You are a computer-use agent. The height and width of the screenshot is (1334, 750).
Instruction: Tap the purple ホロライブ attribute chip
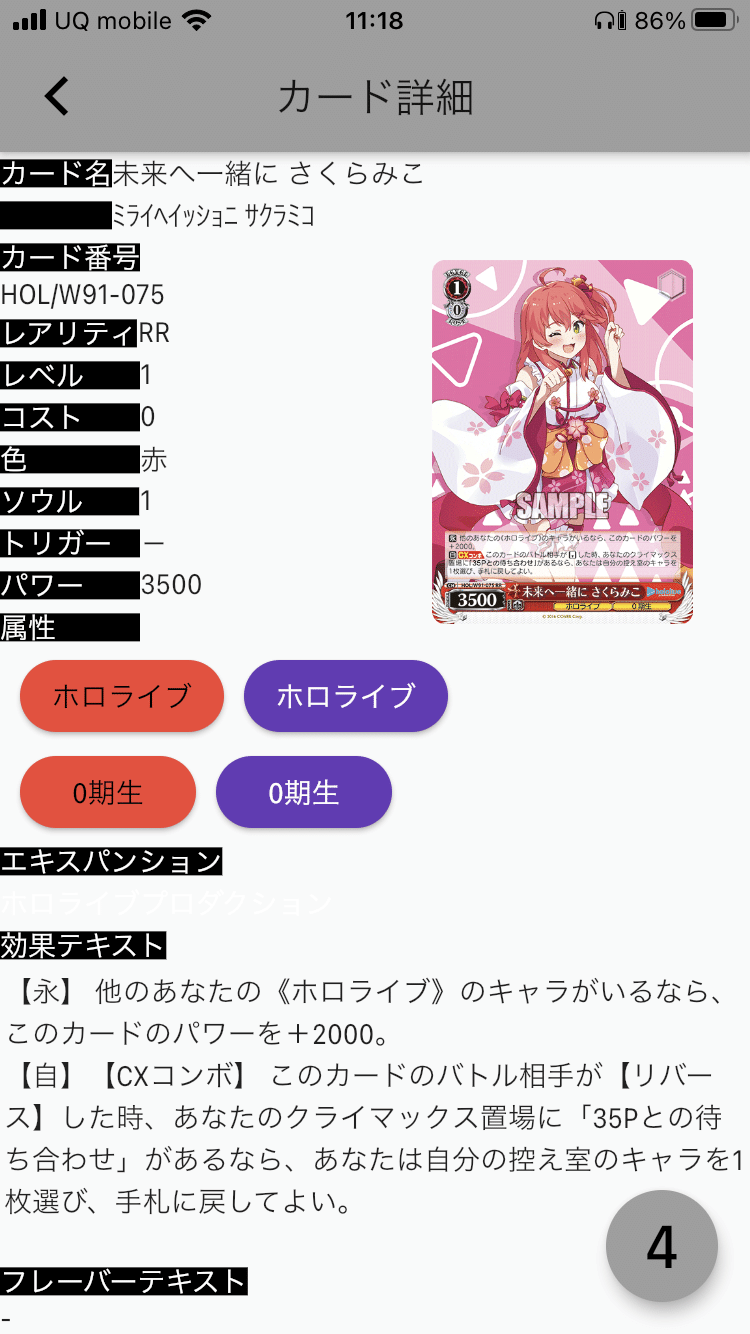(x=346, y=696)
